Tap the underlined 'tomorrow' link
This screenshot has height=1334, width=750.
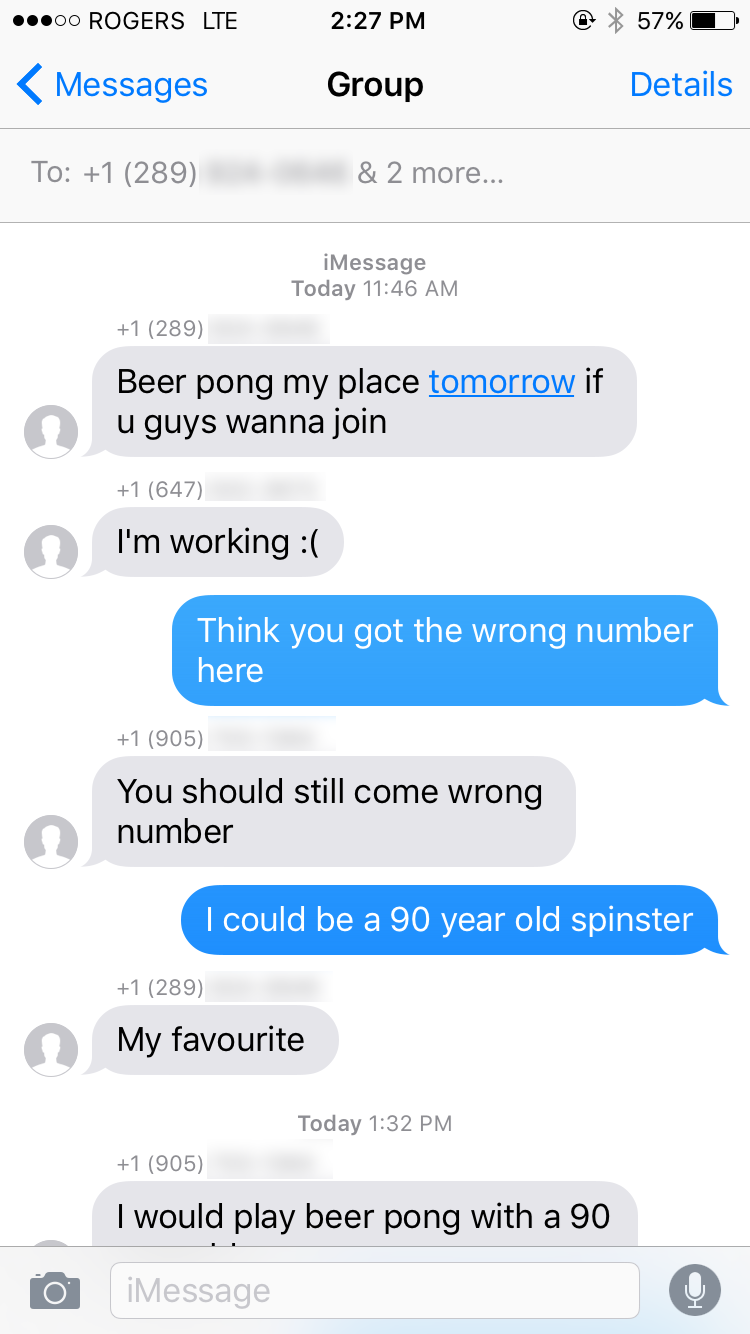click(x=501, y=381)
